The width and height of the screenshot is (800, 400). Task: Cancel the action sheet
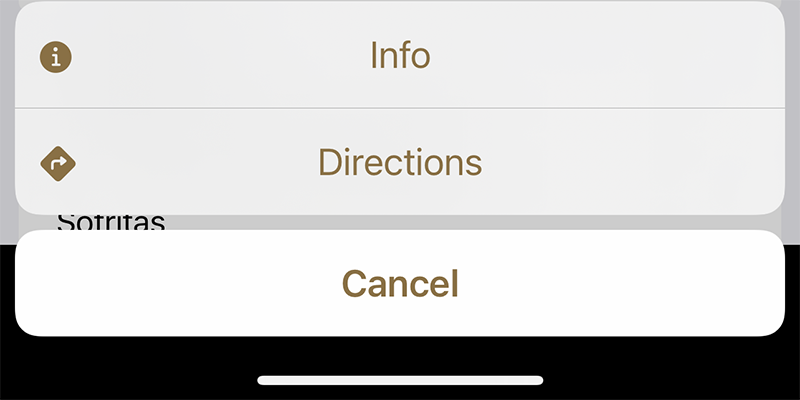click(400, 284)
